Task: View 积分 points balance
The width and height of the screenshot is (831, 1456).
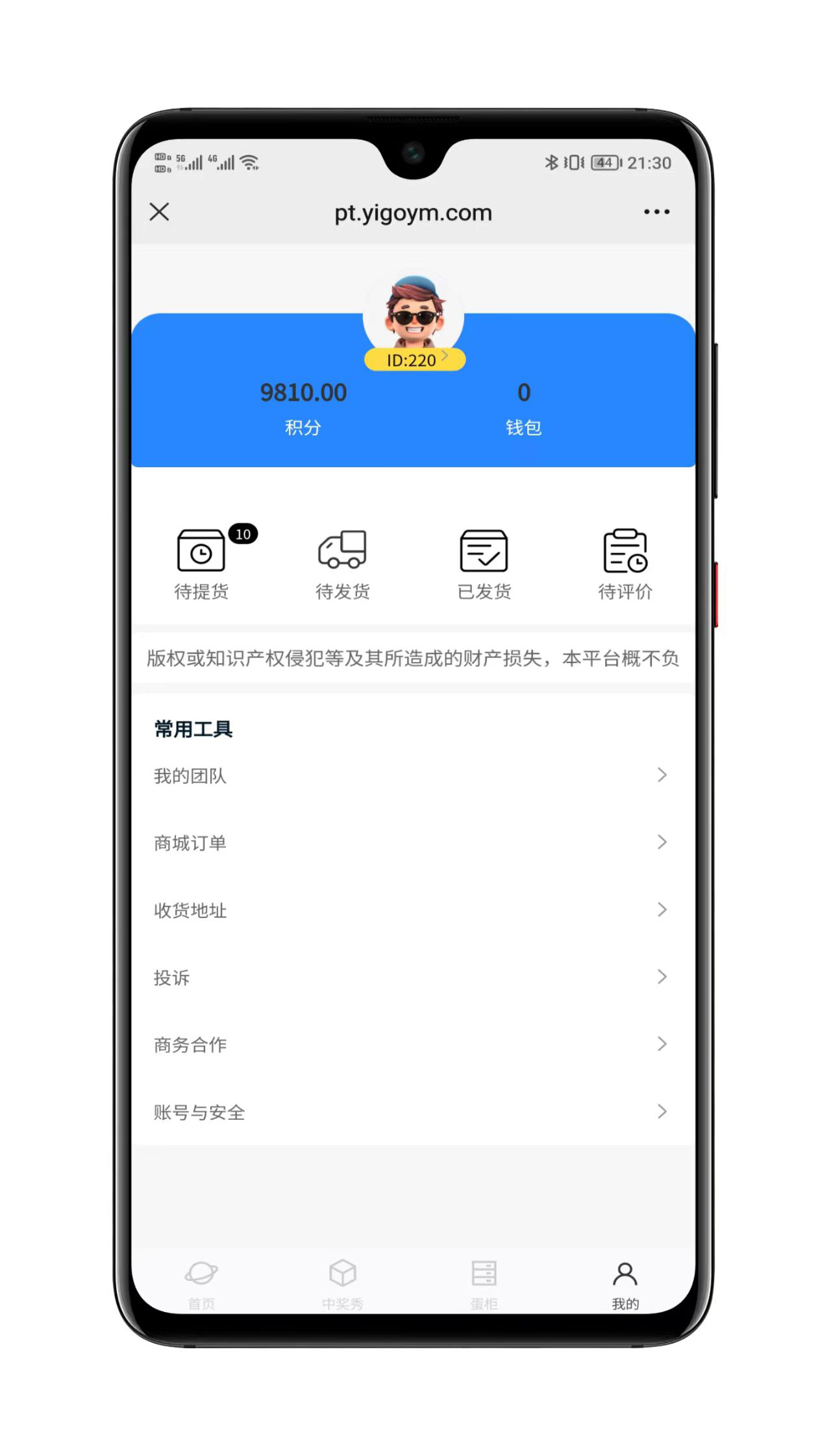Action: pyautogui.click(x=303, y=407)
